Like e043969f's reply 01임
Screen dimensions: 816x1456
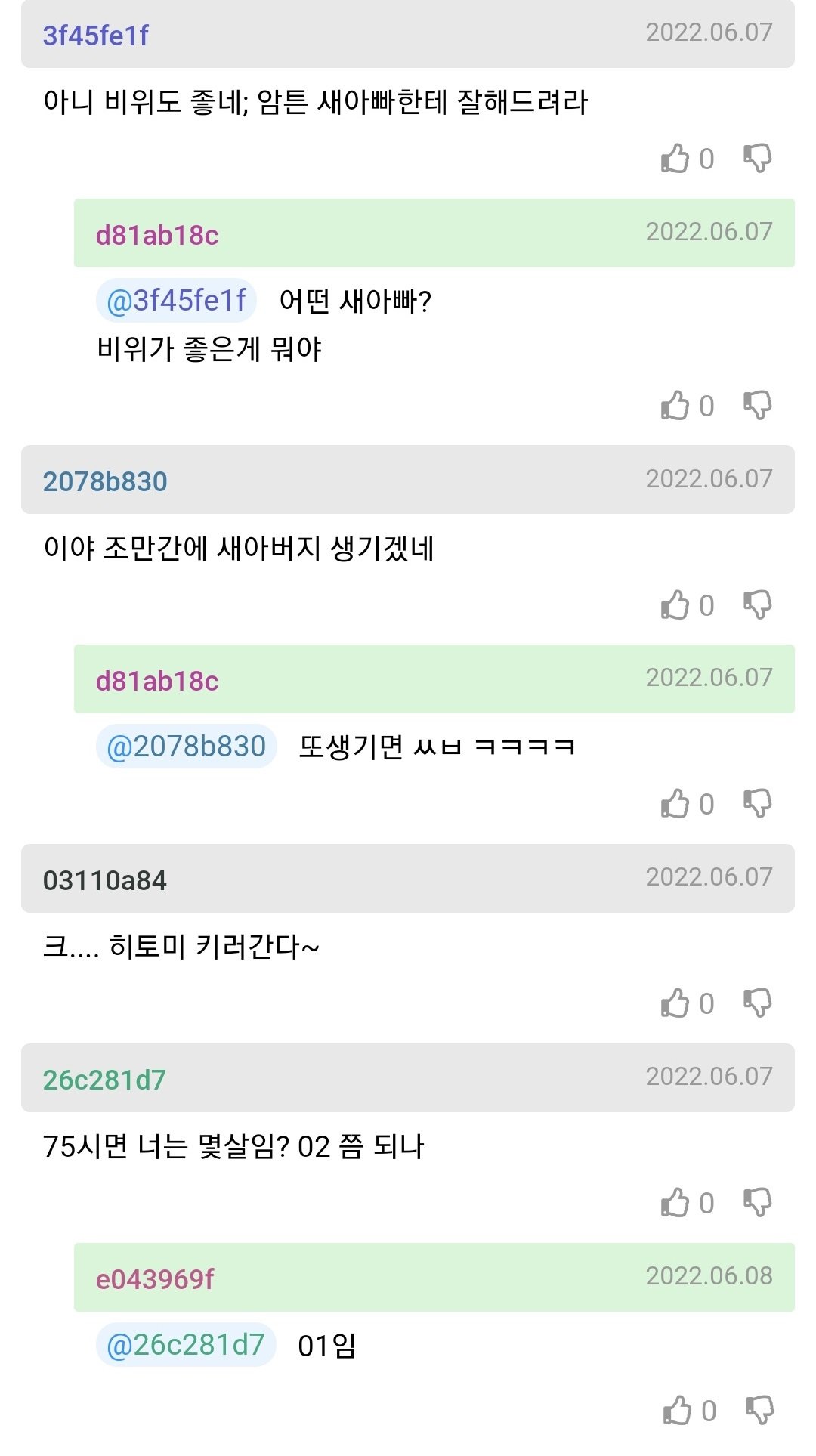point(678,1411)
